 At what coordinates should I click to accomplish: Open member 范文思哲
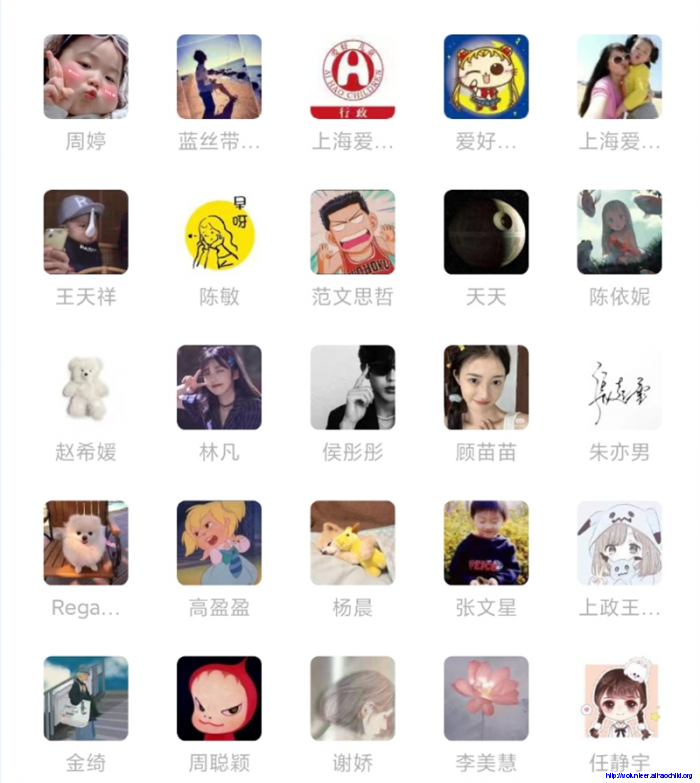pos(352,232)
